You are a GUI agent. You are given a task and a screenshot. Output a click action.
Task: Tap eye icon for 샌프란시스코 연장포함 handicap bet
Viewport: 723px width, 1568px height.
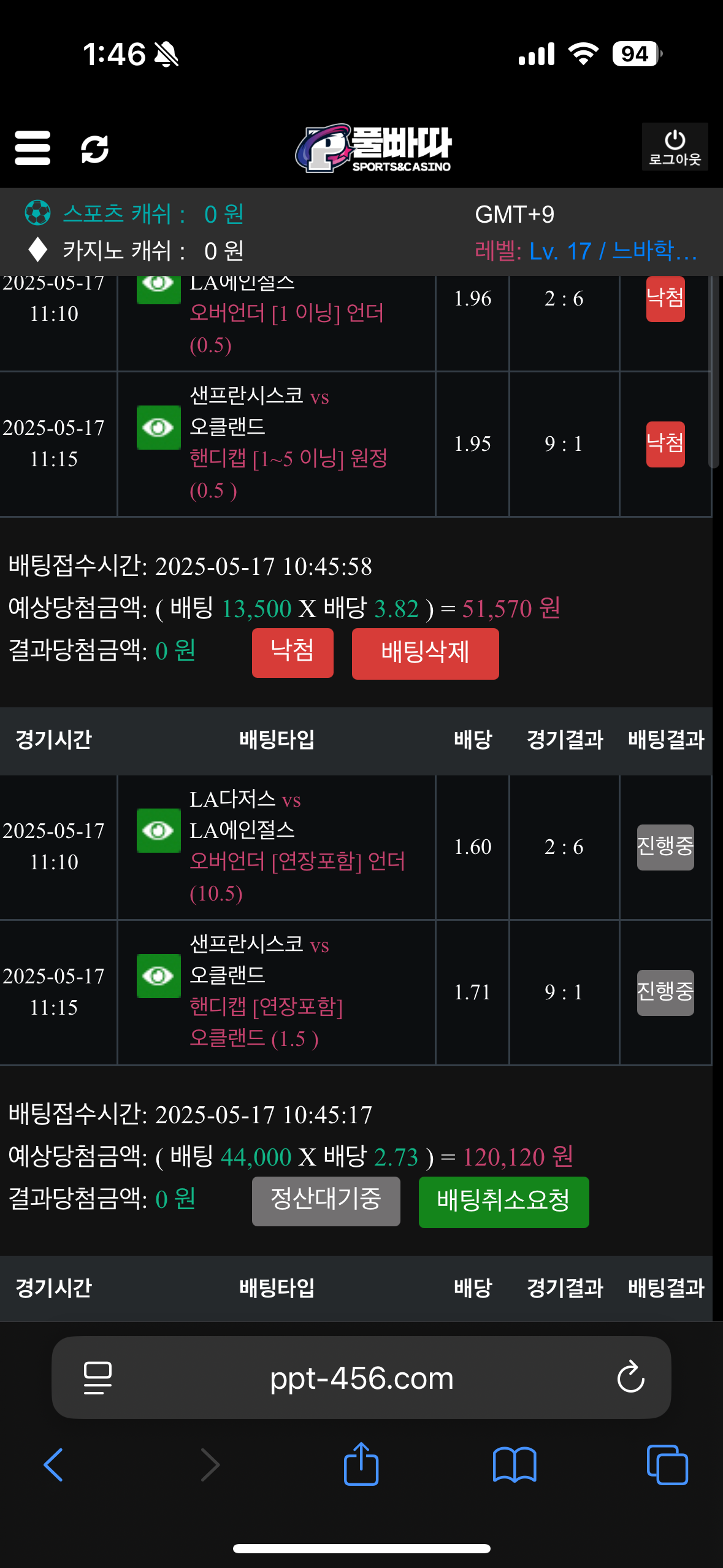pyautogui.click(x=158, y=976)
